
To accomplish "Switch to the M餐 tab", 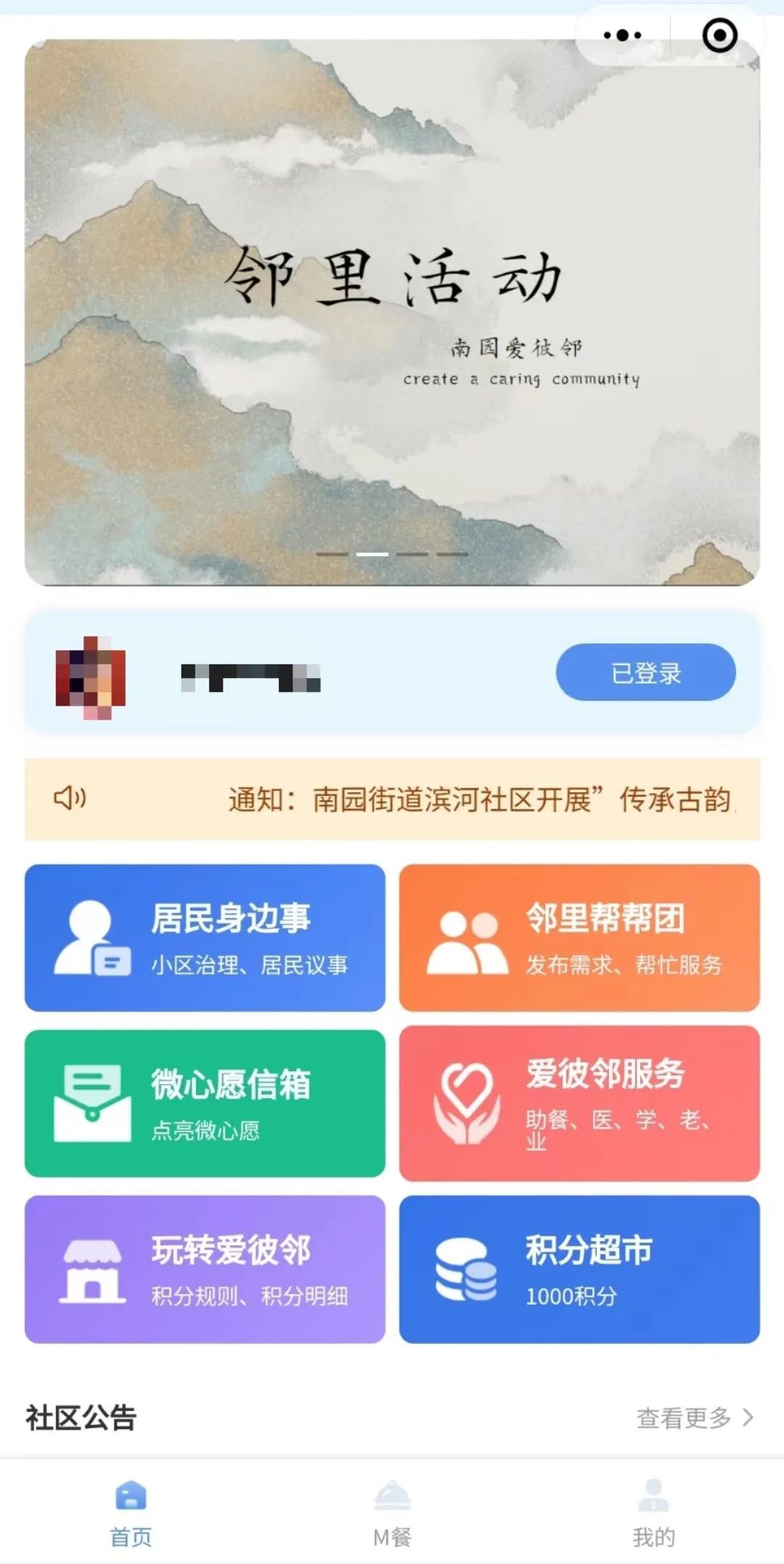I will point(392,1514).
